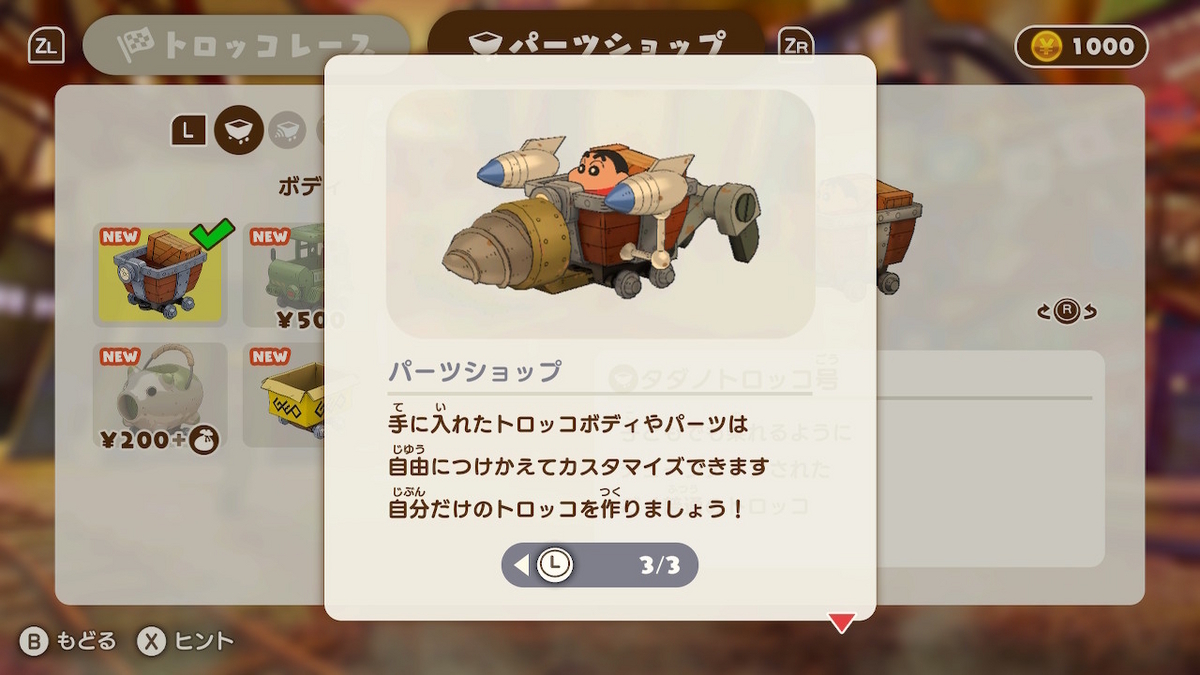Switch to the トロッコレース tab
Viewport: 1200px width, 675px height.
(x=245, y=45)
